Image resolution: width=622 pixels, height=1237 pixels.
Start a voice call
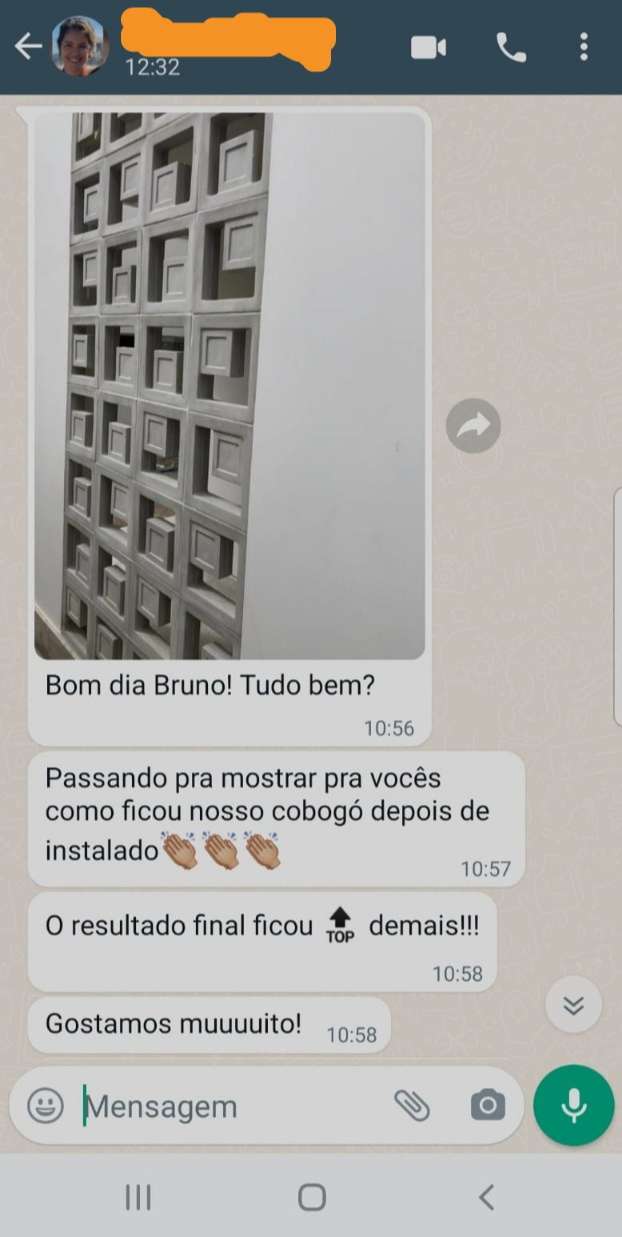[511, 47]
